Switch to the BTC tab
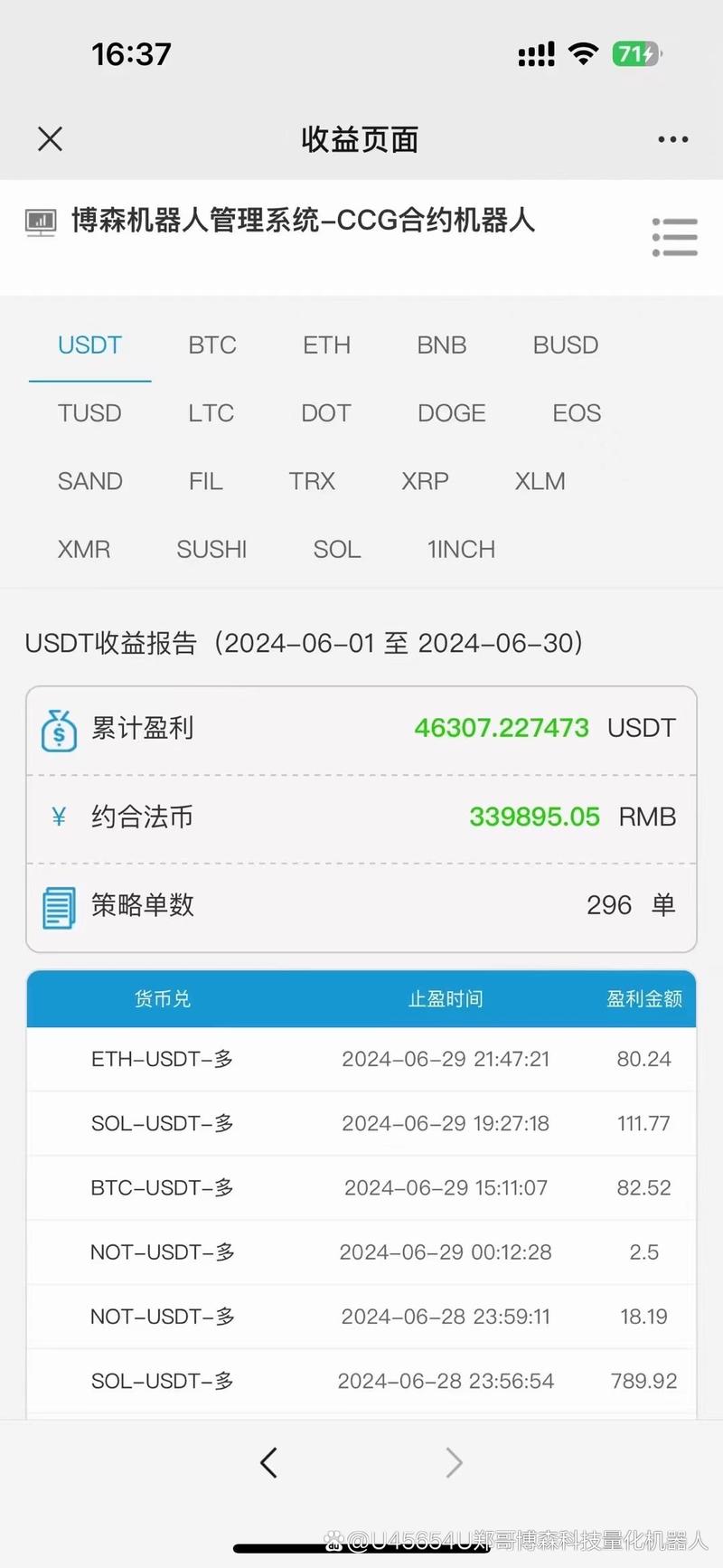The width and height of the screenshot is (723, 1568). coord(212,345)
